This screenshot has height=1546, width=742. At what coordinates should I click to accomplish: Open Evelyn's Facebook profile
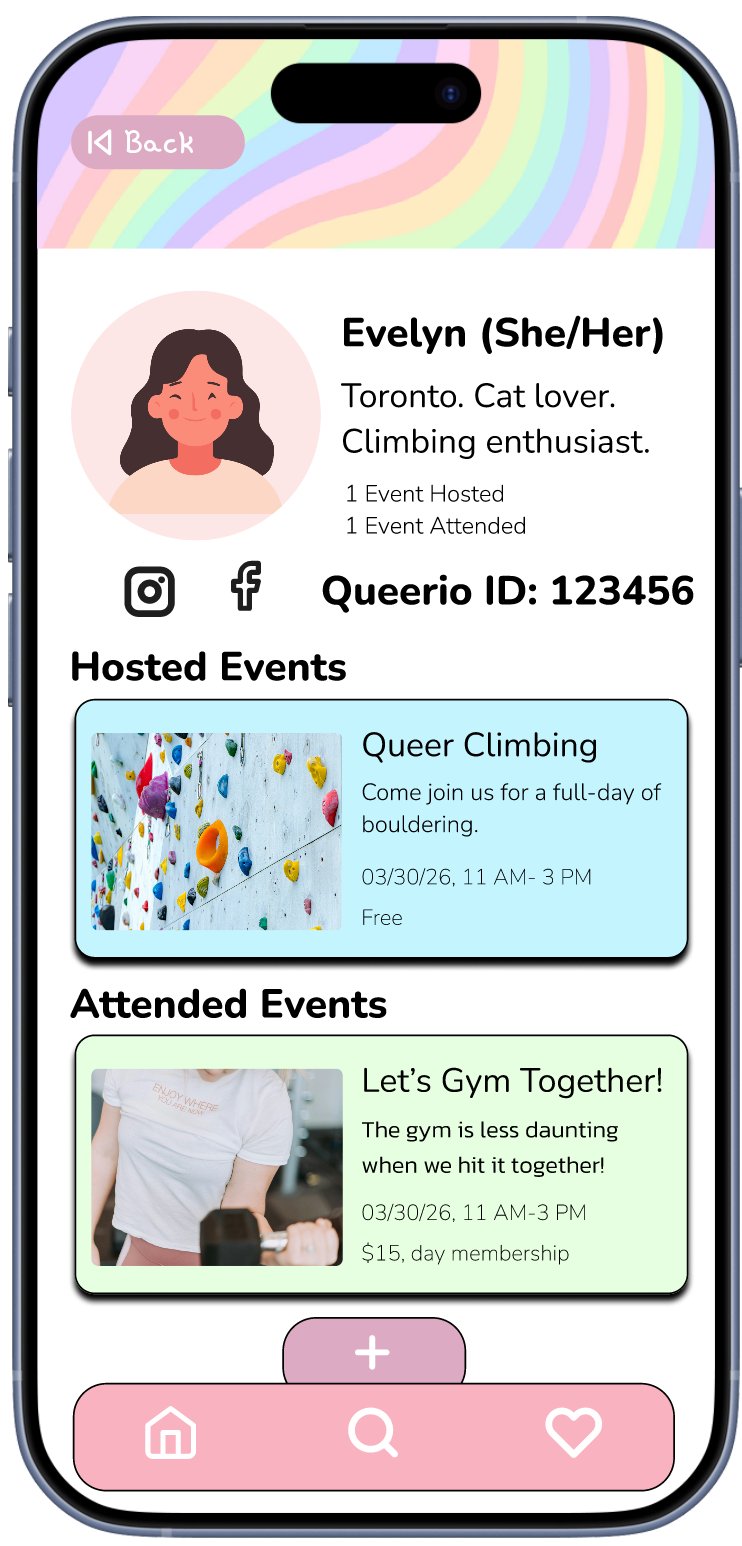[x=246, y=590]
